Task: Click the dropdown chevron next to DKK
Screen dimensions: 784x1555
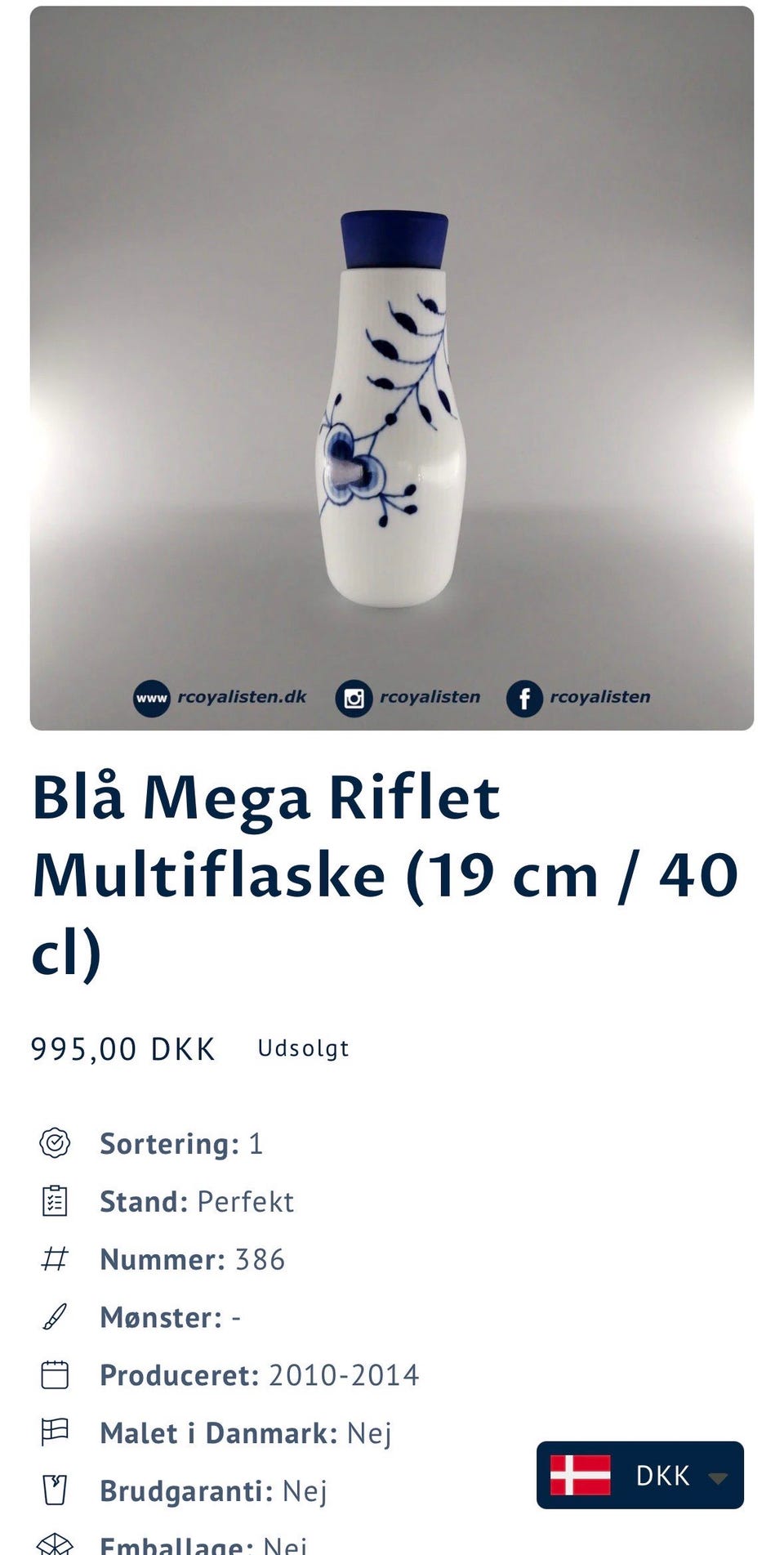Action: 719,1477
